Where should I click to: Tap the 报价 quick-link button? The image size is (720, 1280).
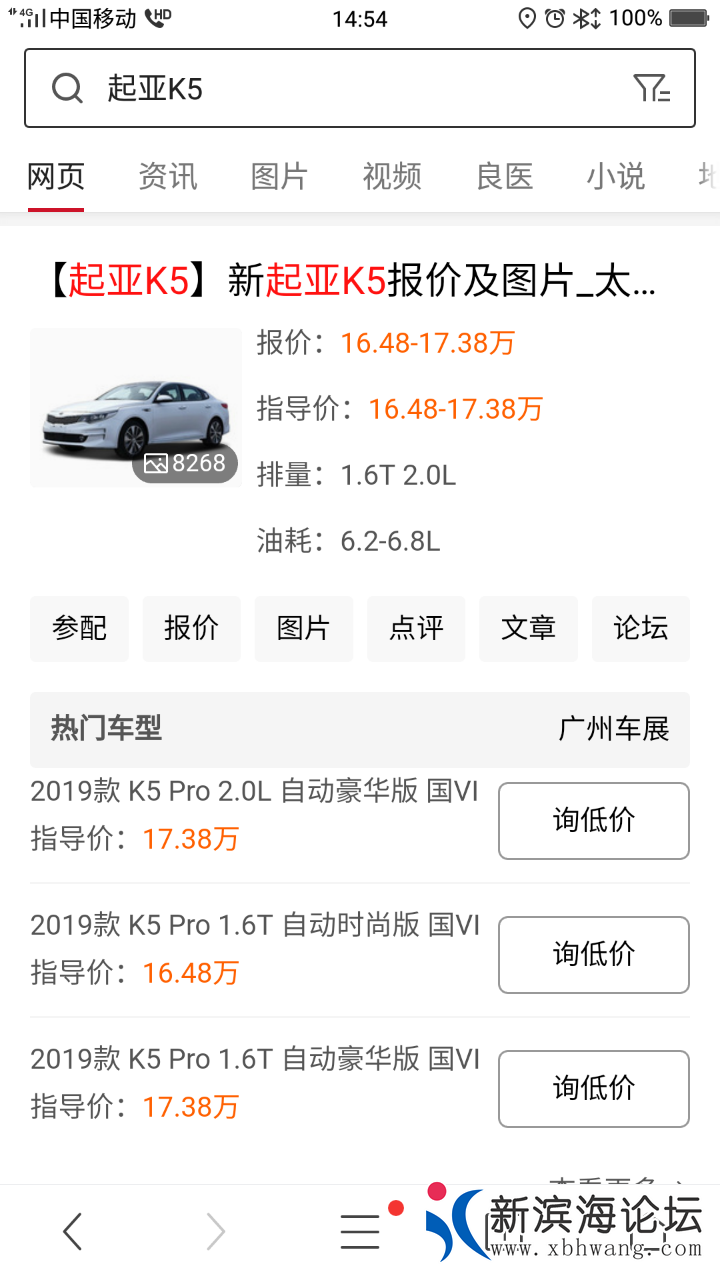click(191, 629)
